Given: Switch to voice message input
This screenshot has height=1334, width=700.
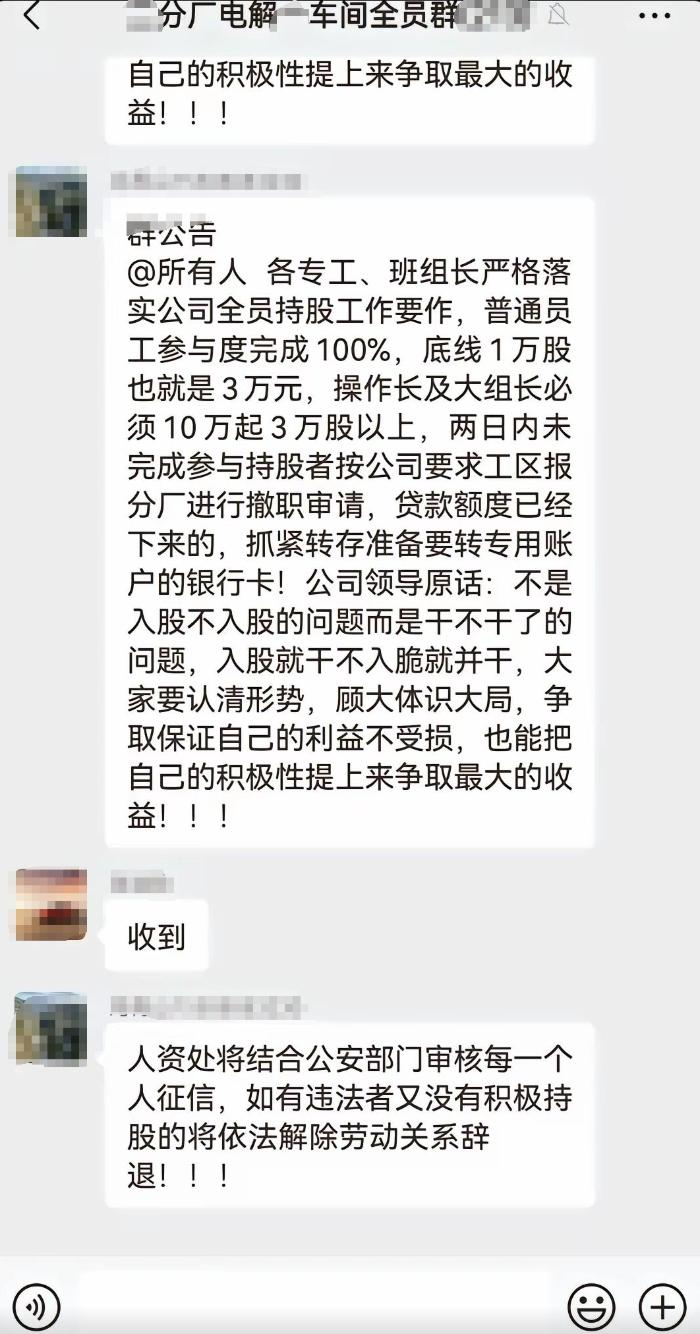Looking at the screenshot, I should (37, 1306).
